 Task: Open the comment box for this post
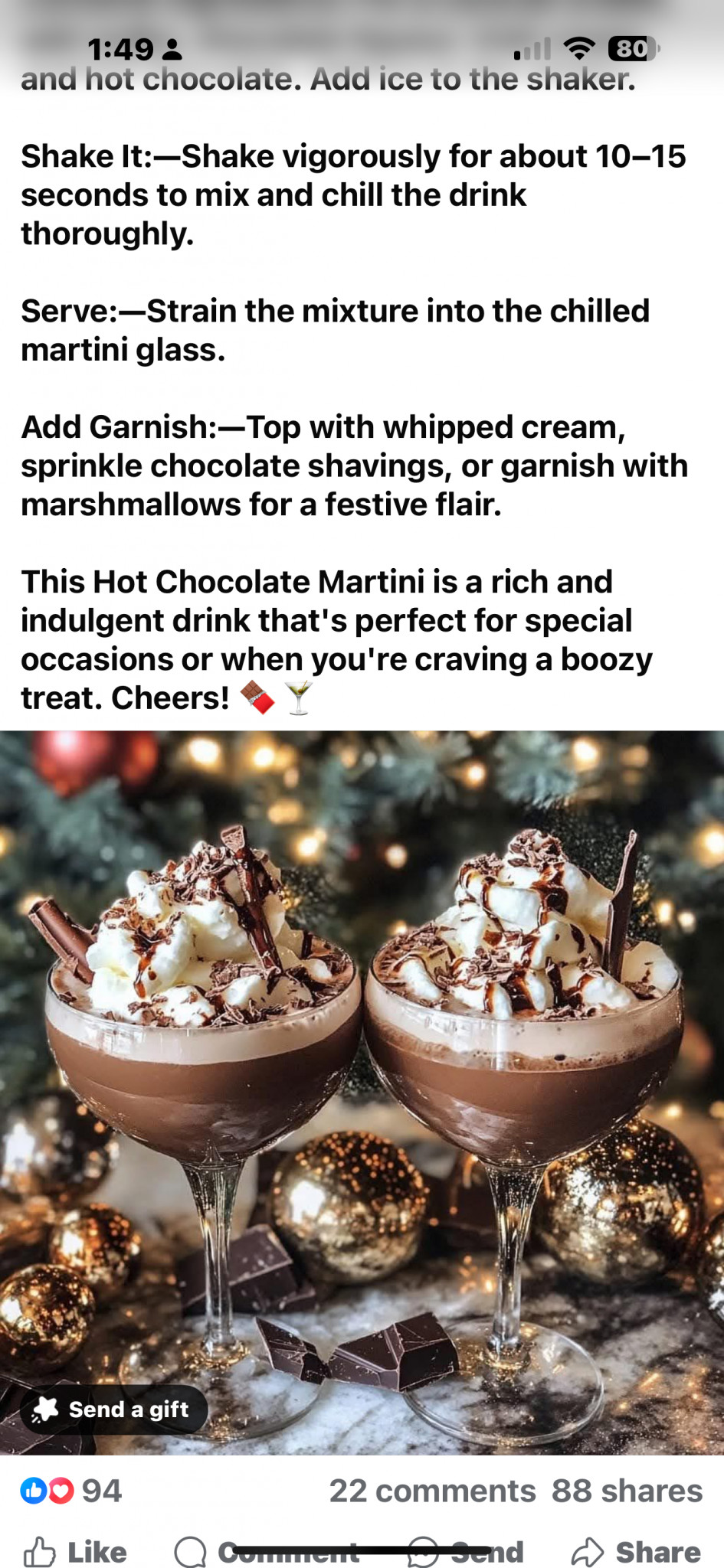(267, 1552)
